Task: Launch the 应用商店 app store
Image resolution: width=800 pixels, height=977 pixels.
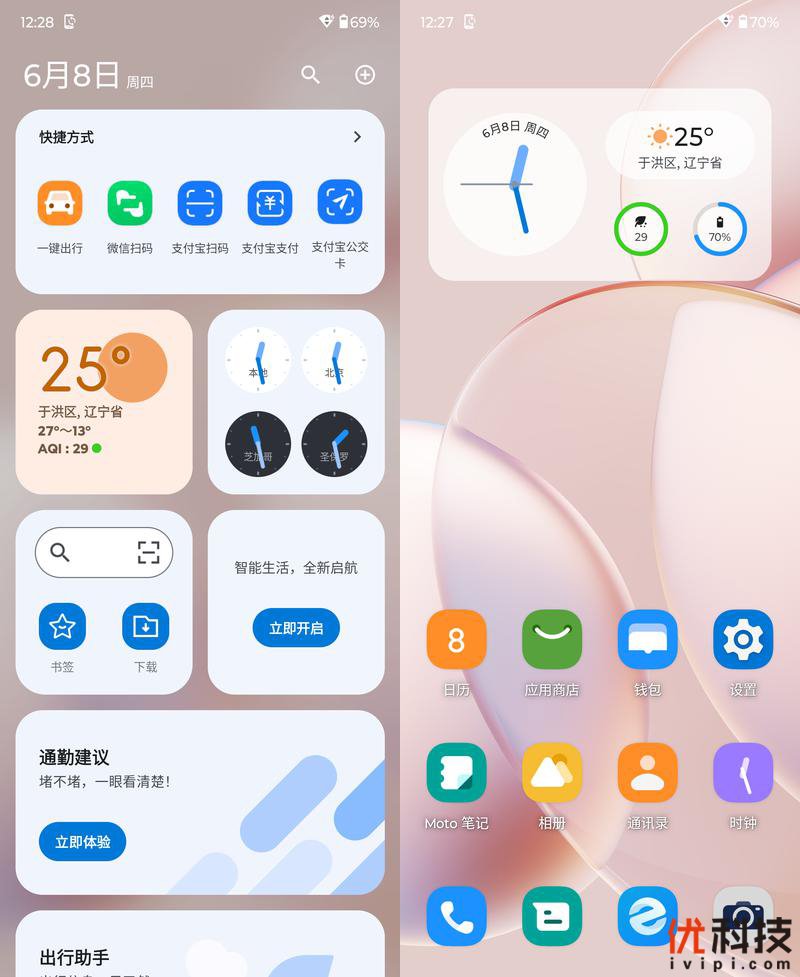Action: tap(552, 640)
